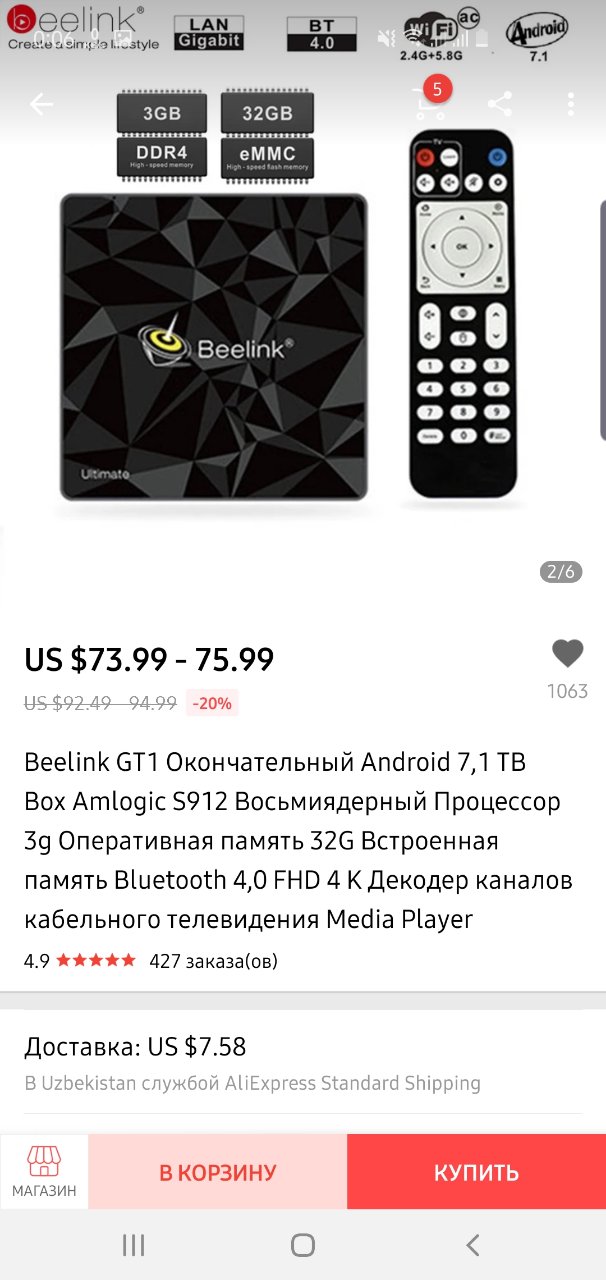Share this Beelink product
Image resolution: width=606 pixels, height=1280 pixels.
pos(500,104)
